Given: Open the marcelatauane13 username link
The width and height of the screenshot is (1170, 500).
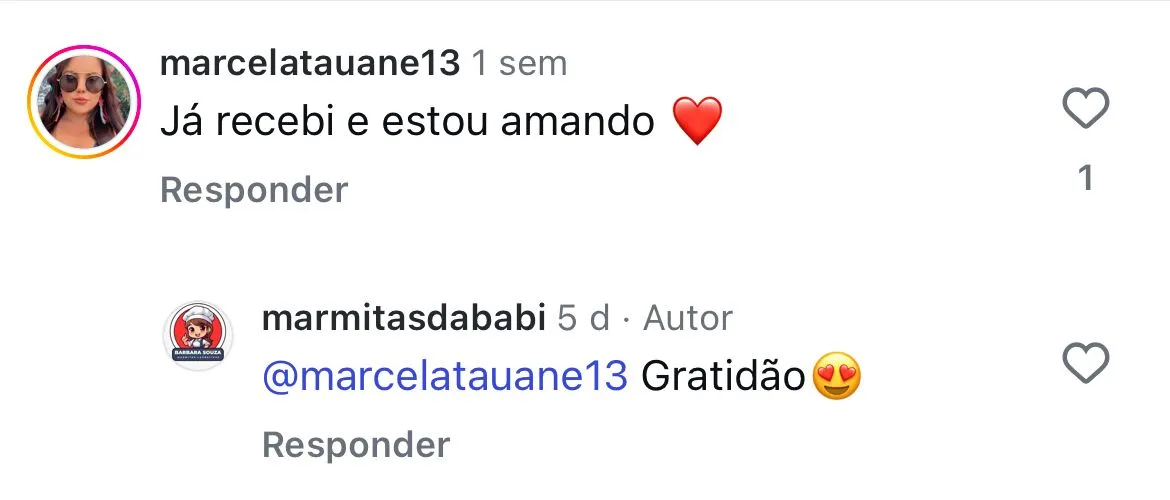Looking at the screenshot, I should tap(309, 64).
